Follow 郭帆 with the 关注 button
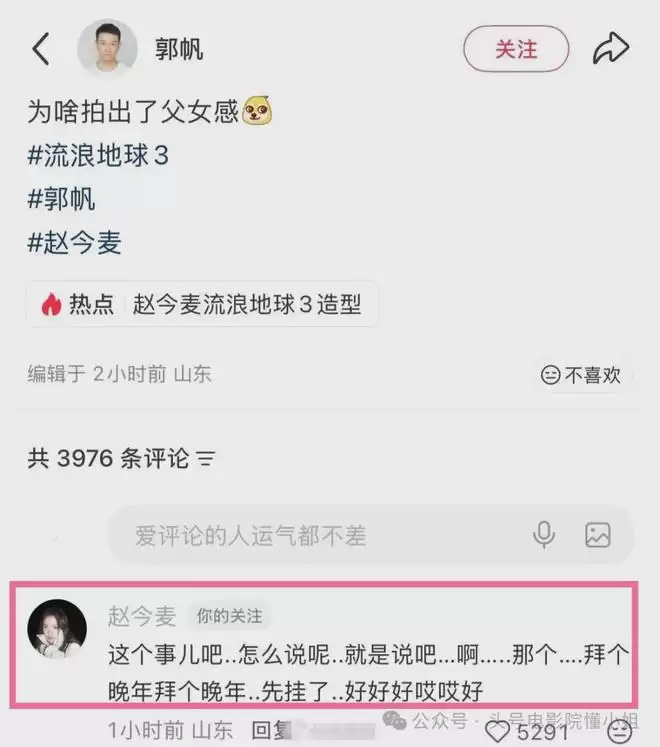 [515, 48]
